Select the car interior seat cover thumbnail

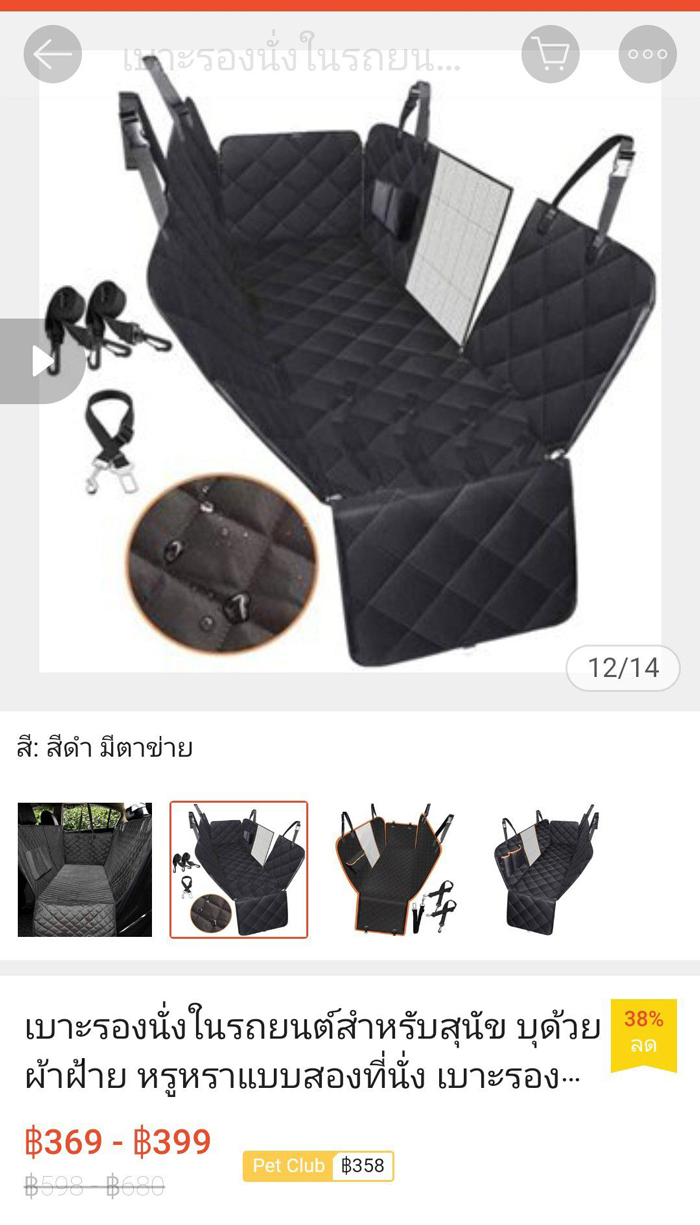click(x=85, y=869)
